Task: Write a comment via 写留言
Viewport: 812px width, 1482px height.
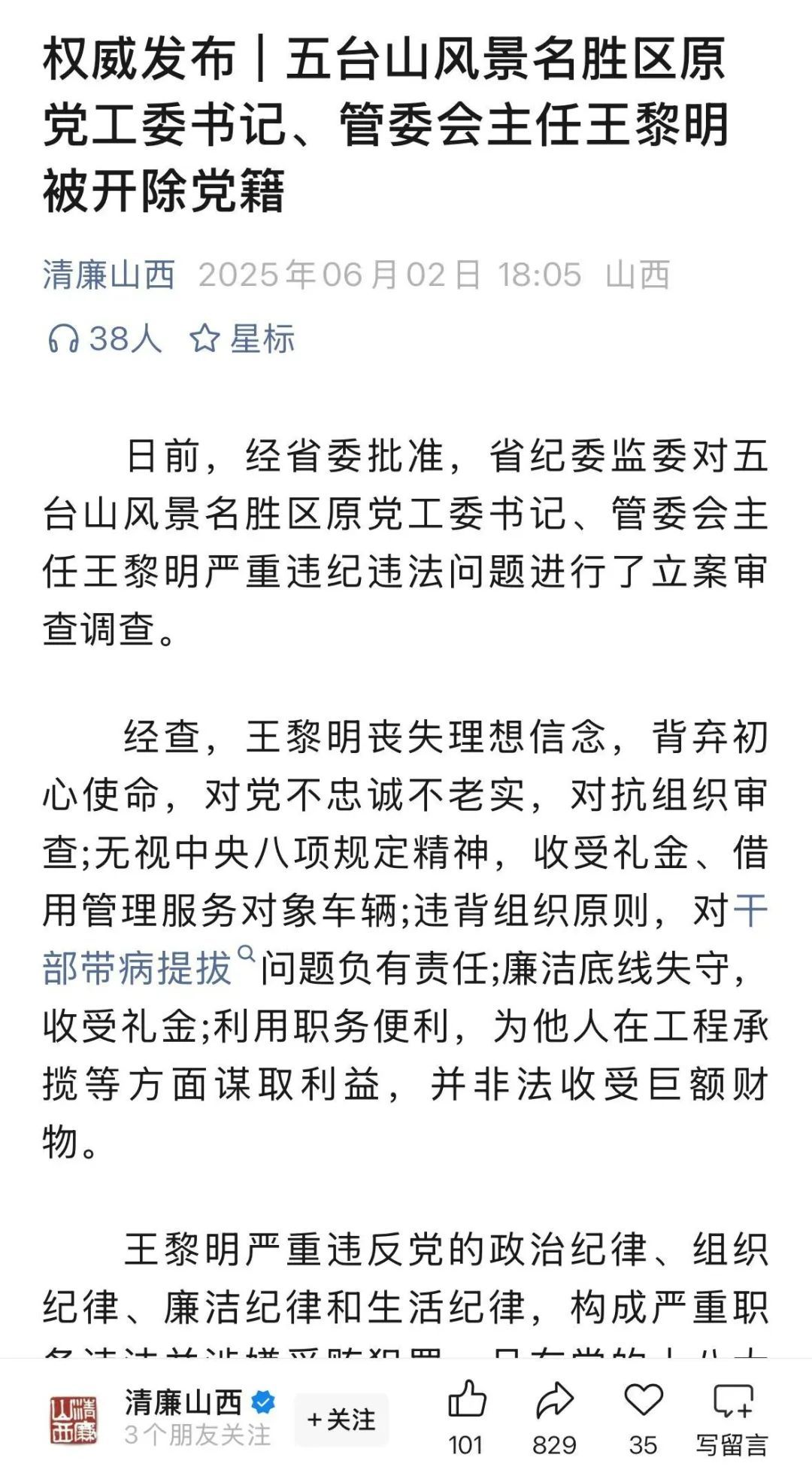Action: click(732, 1418)
